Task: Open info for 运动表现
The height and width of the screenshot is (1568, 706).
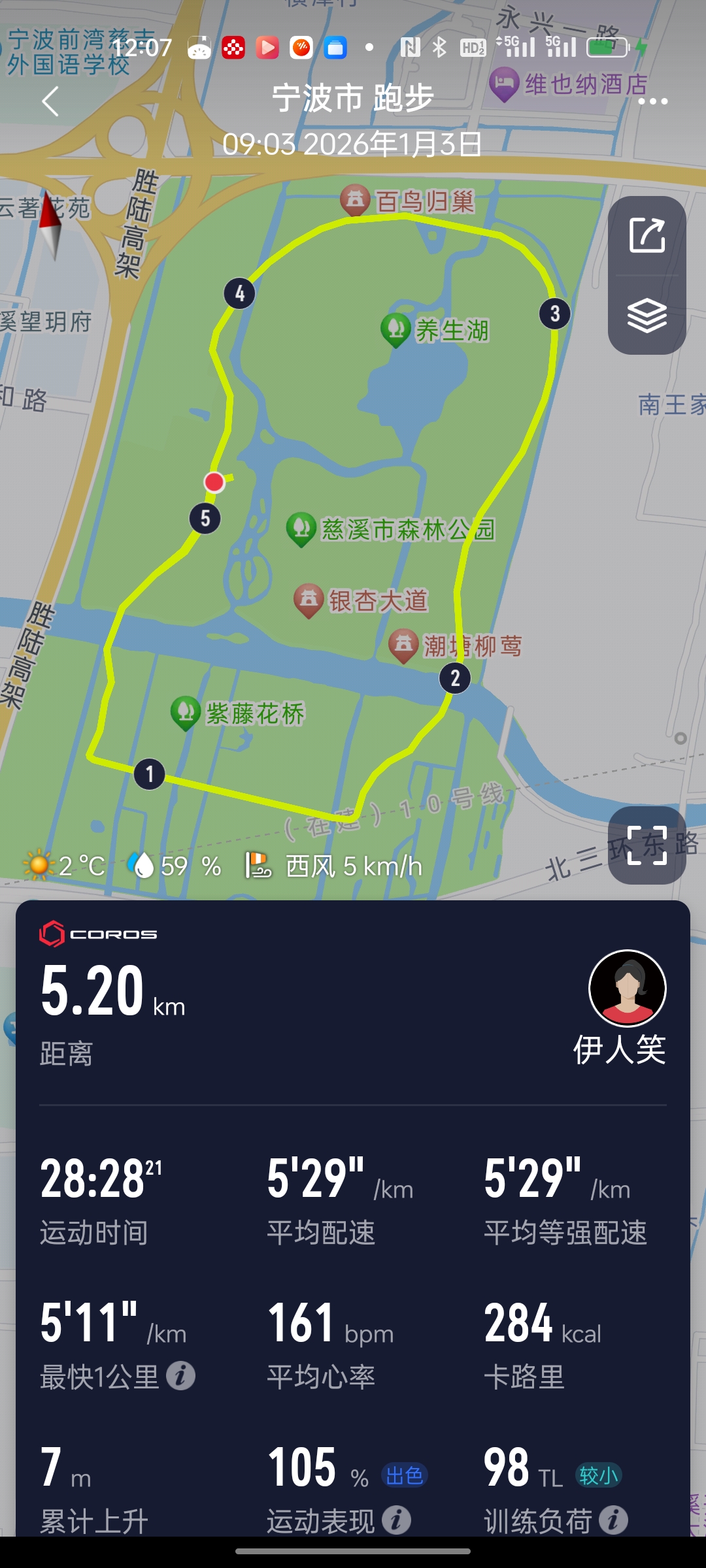Action: [396, 1520]
